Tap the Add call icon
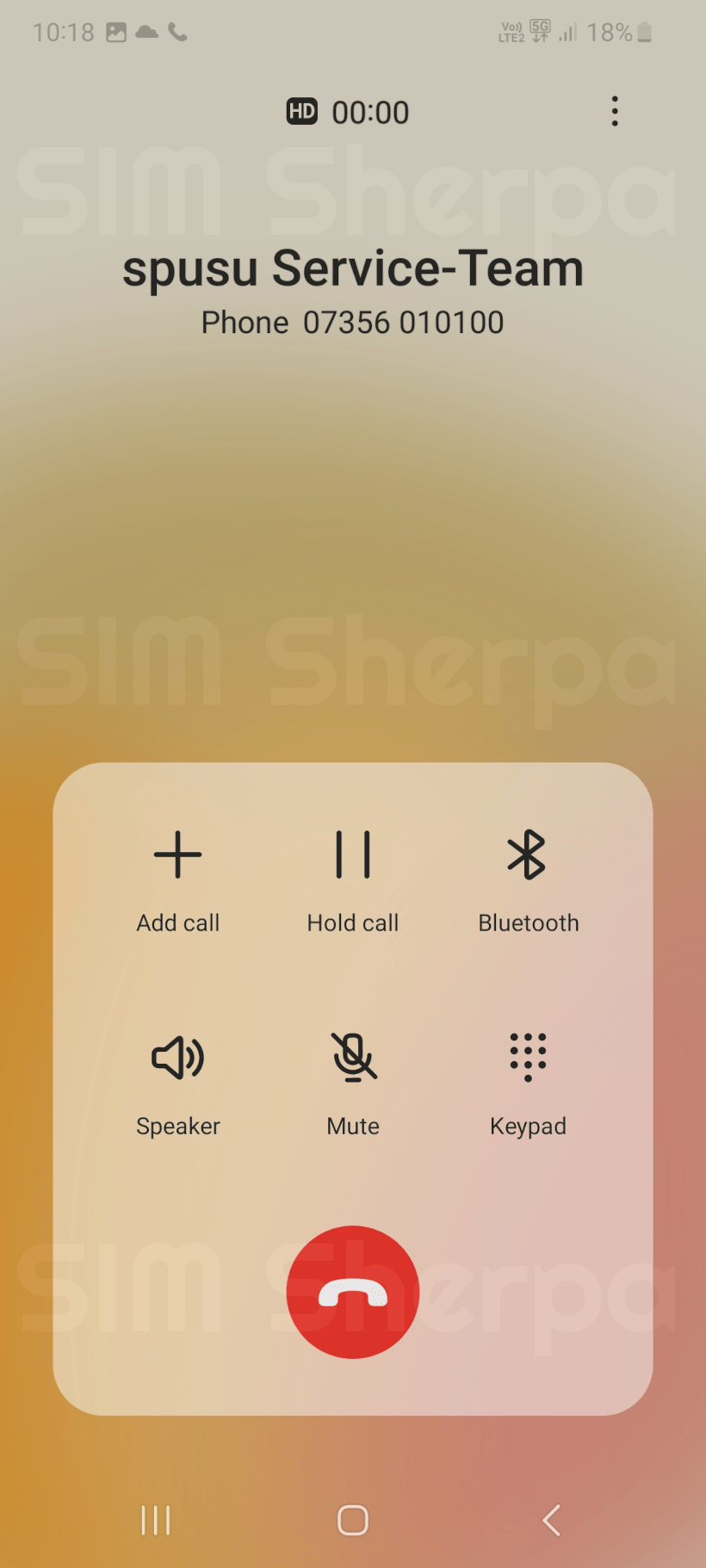The height and width of the screenshot is (1568, 706). [177, 855]
